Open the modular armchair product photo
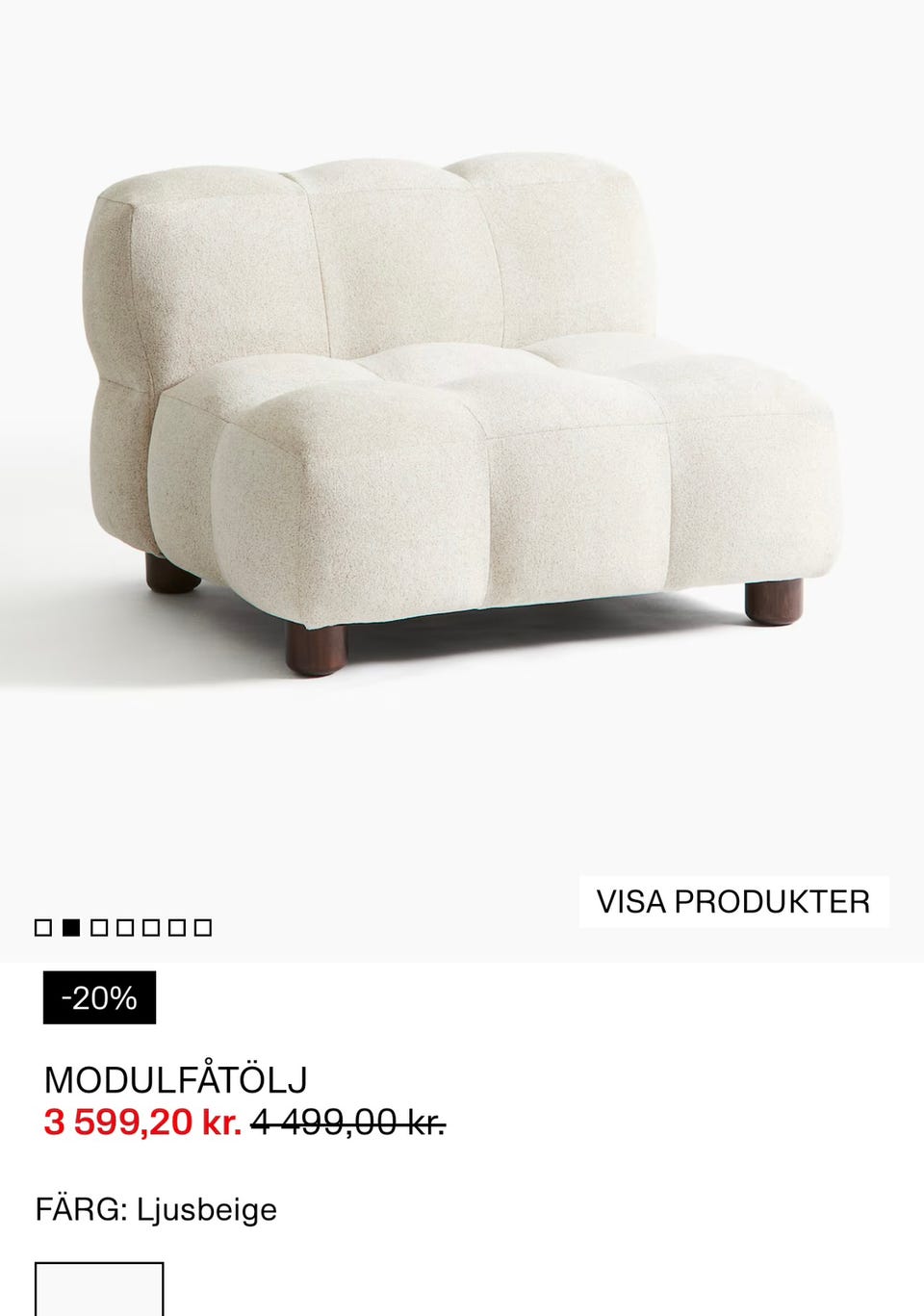Image resolution: width=924 pixels, height=1316 pixels. tap(462, 414)
